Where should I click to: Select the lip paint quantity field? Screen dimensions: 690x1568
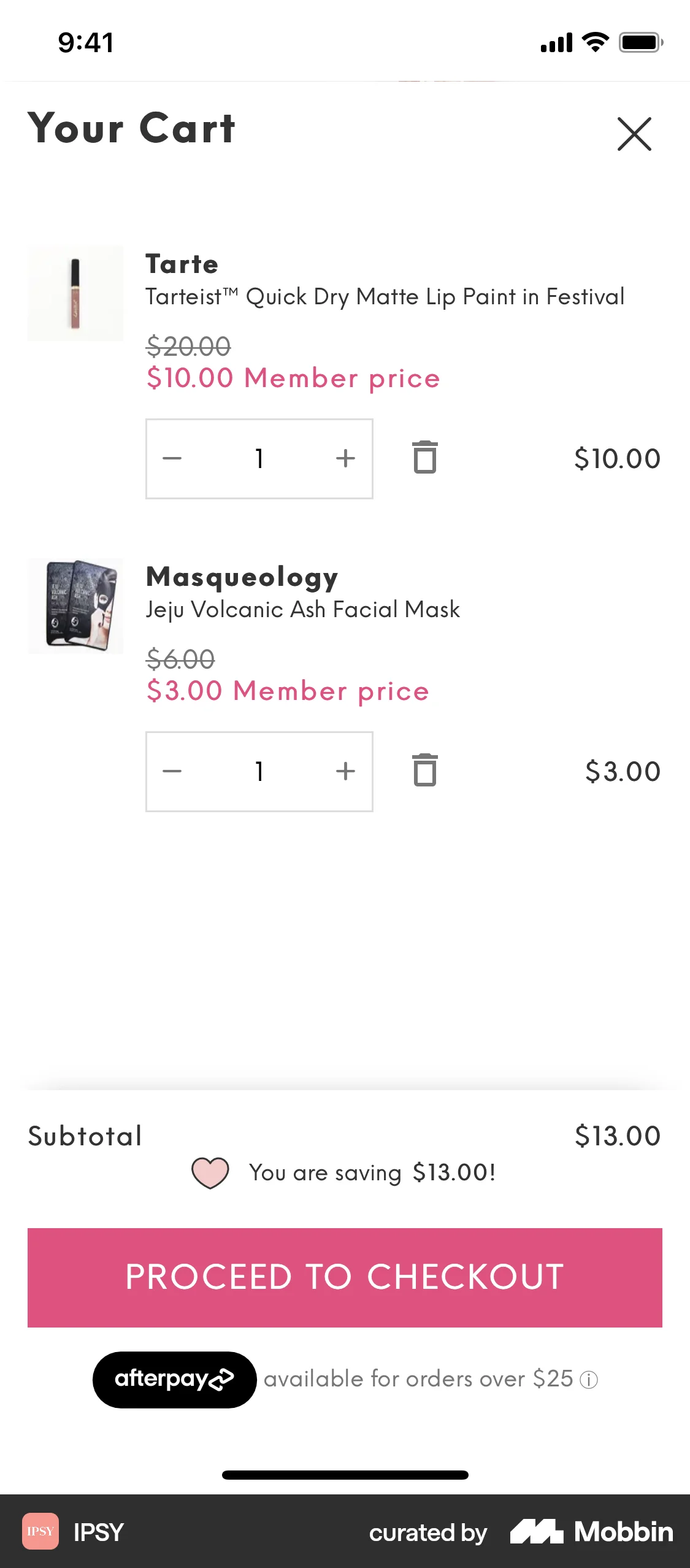(259, 458)
